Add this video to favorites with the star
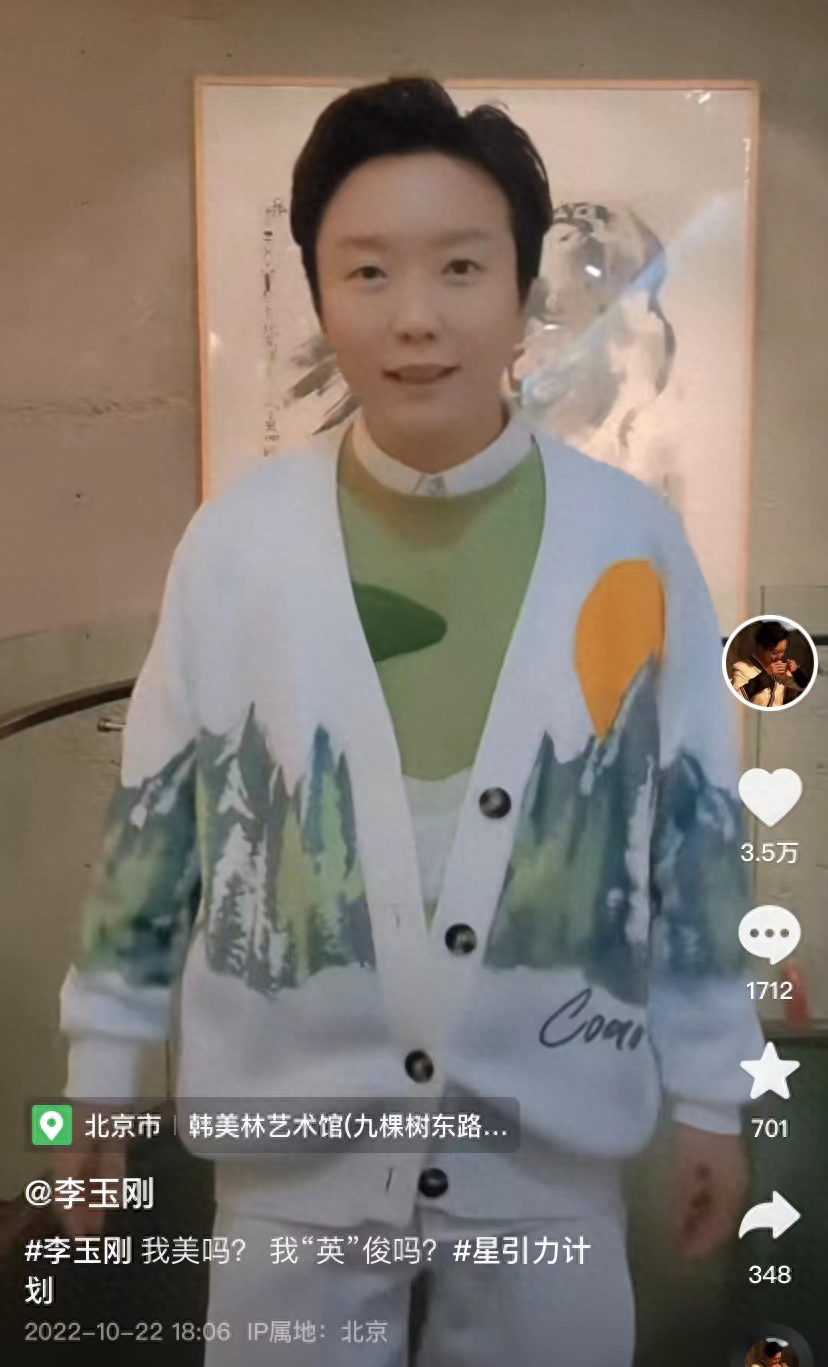This screenshot has width=828, height=1367. pos(769,1072)
